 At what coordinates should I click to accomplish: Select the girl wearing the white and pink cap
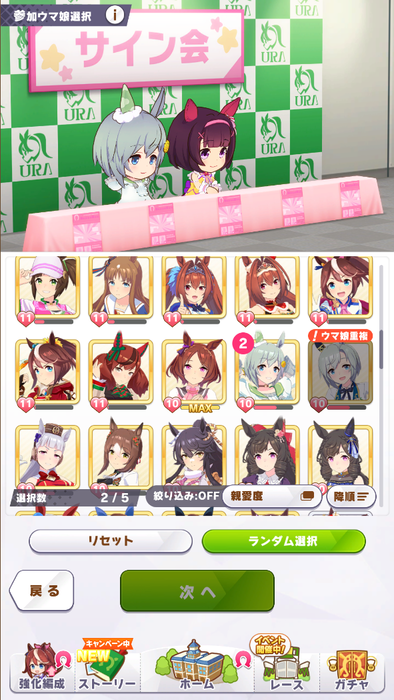coord(47,287)
